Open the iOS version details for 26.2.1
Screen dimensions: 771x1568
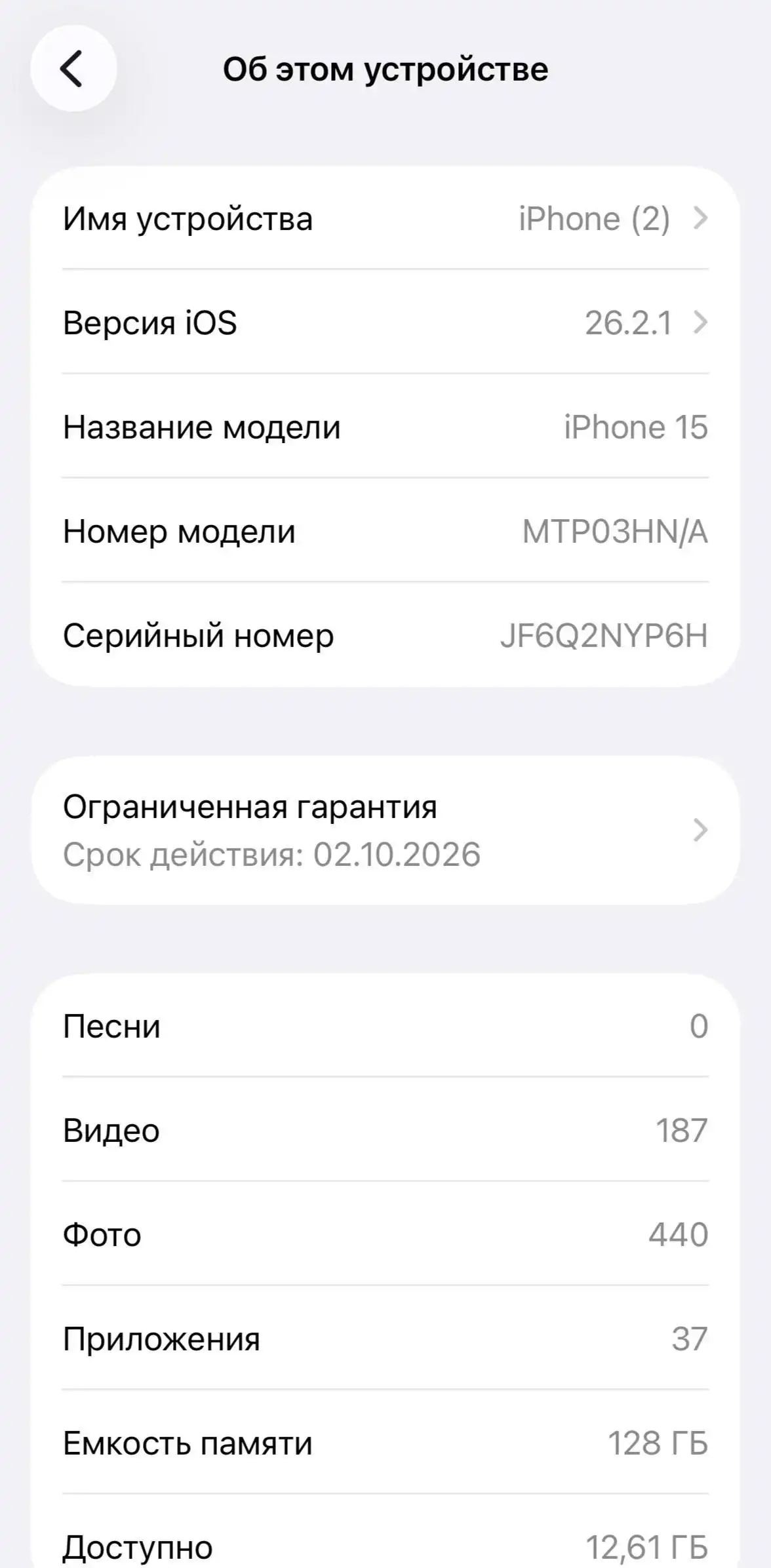click(x=385, y=323)
